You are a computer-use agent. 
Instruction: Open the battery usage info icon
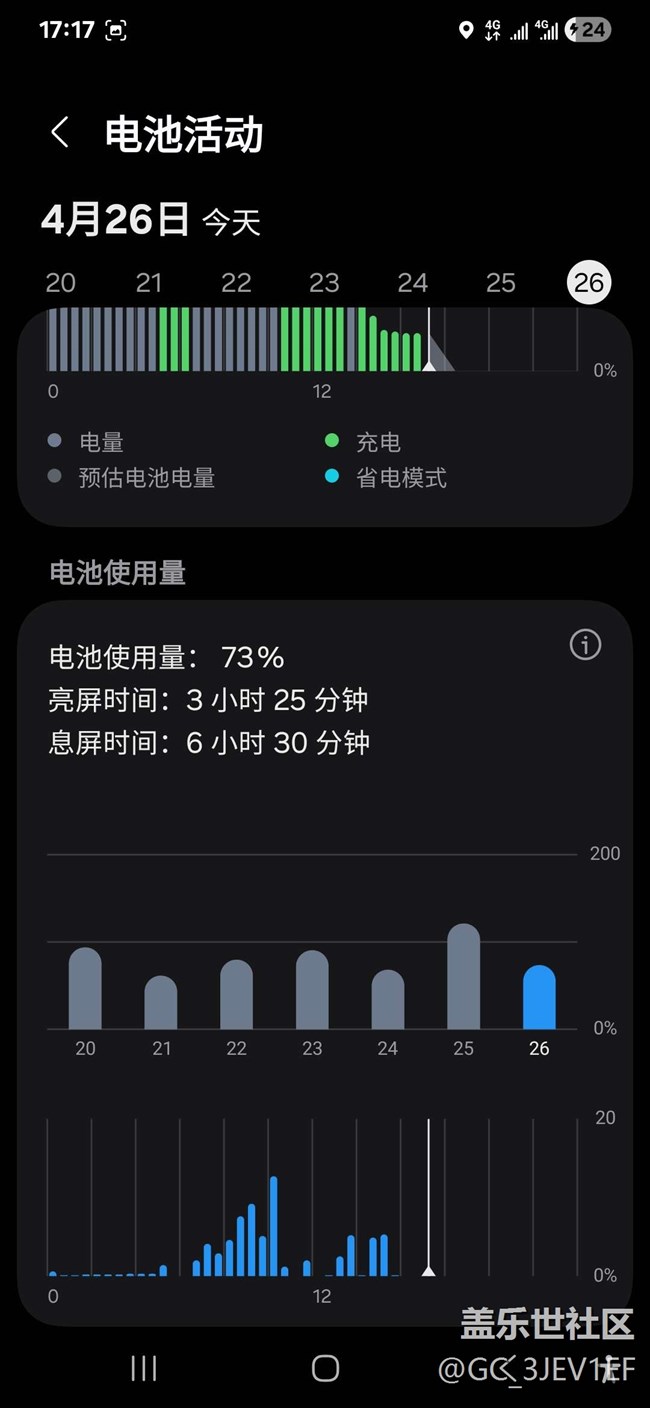point(585,645)
